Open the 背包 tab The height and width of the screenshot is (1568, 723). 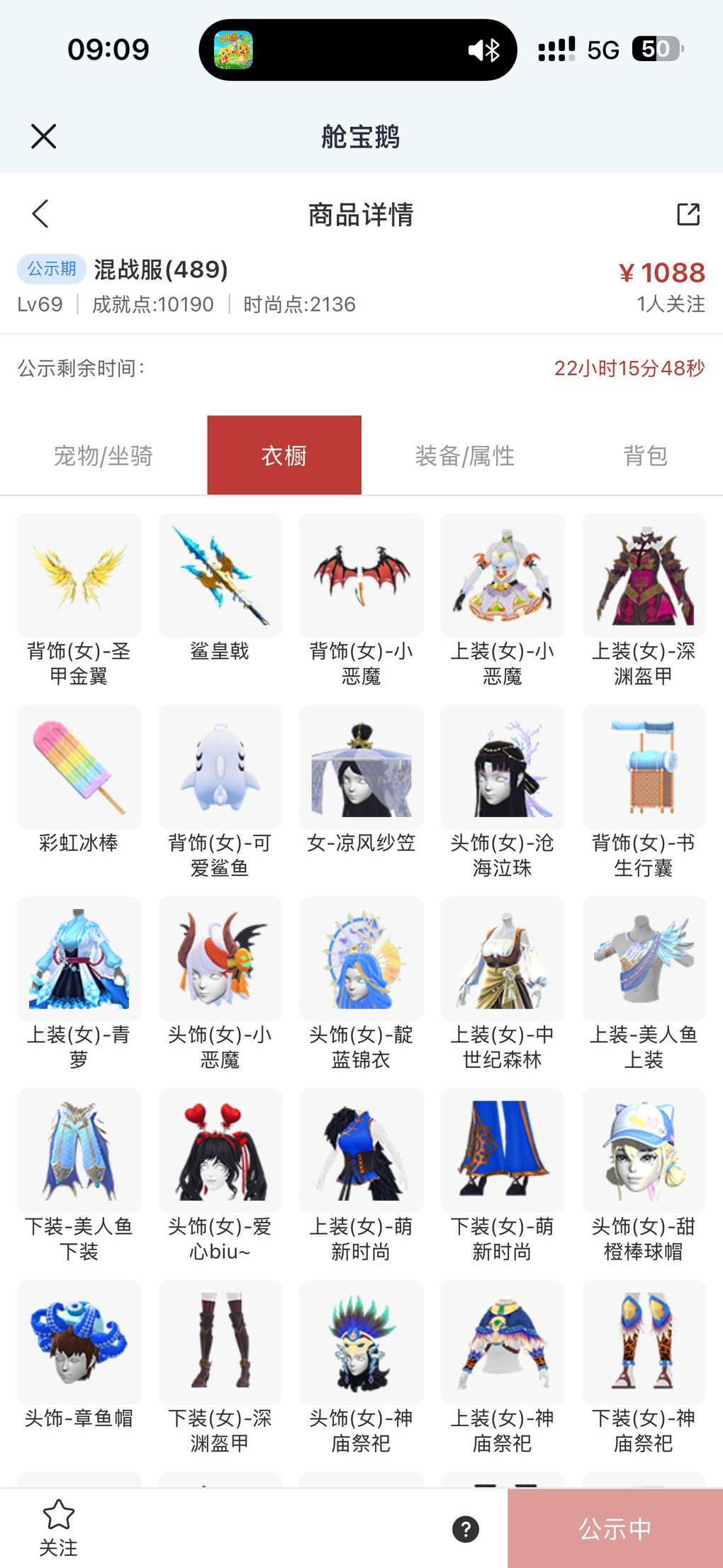[645, 456]
